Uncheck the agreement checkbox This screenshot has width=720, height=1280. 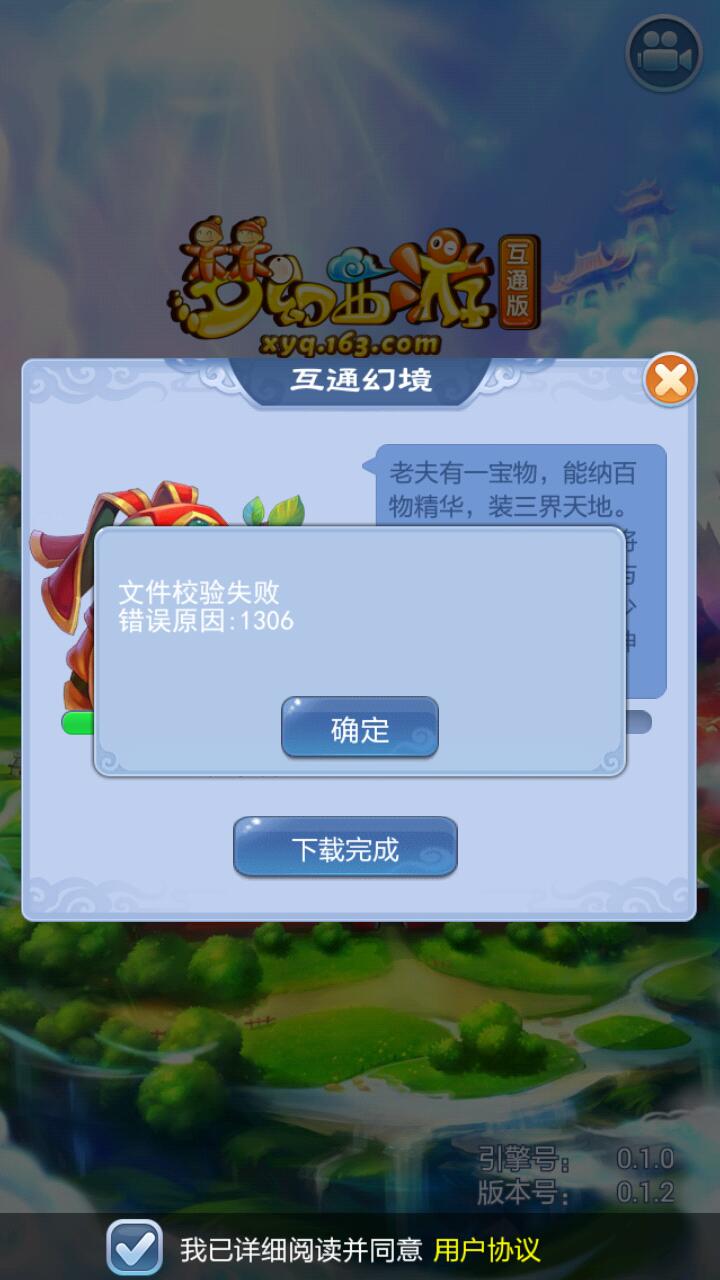coord(134,1247)
